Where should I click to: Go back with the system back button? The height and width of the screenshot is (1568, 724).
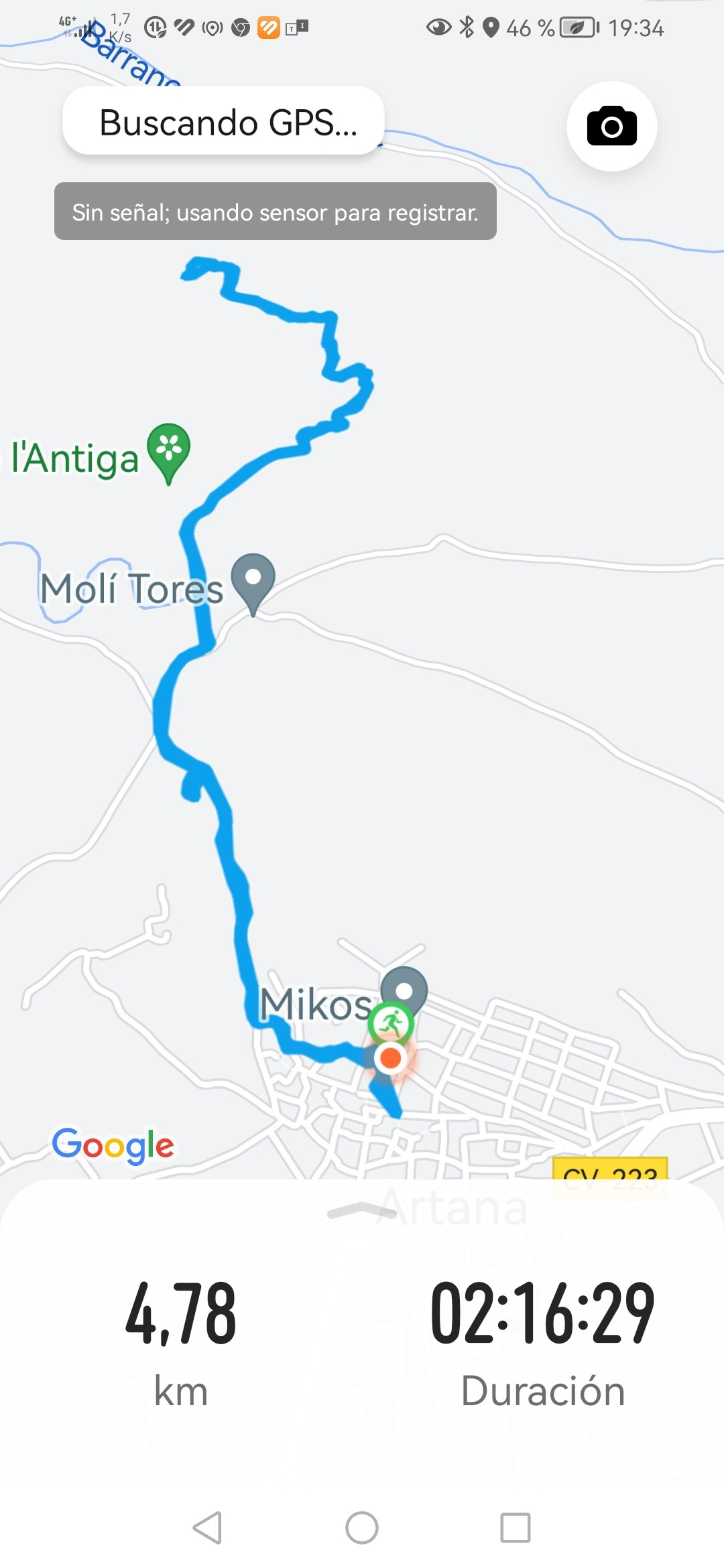[x=207, y=1528]
